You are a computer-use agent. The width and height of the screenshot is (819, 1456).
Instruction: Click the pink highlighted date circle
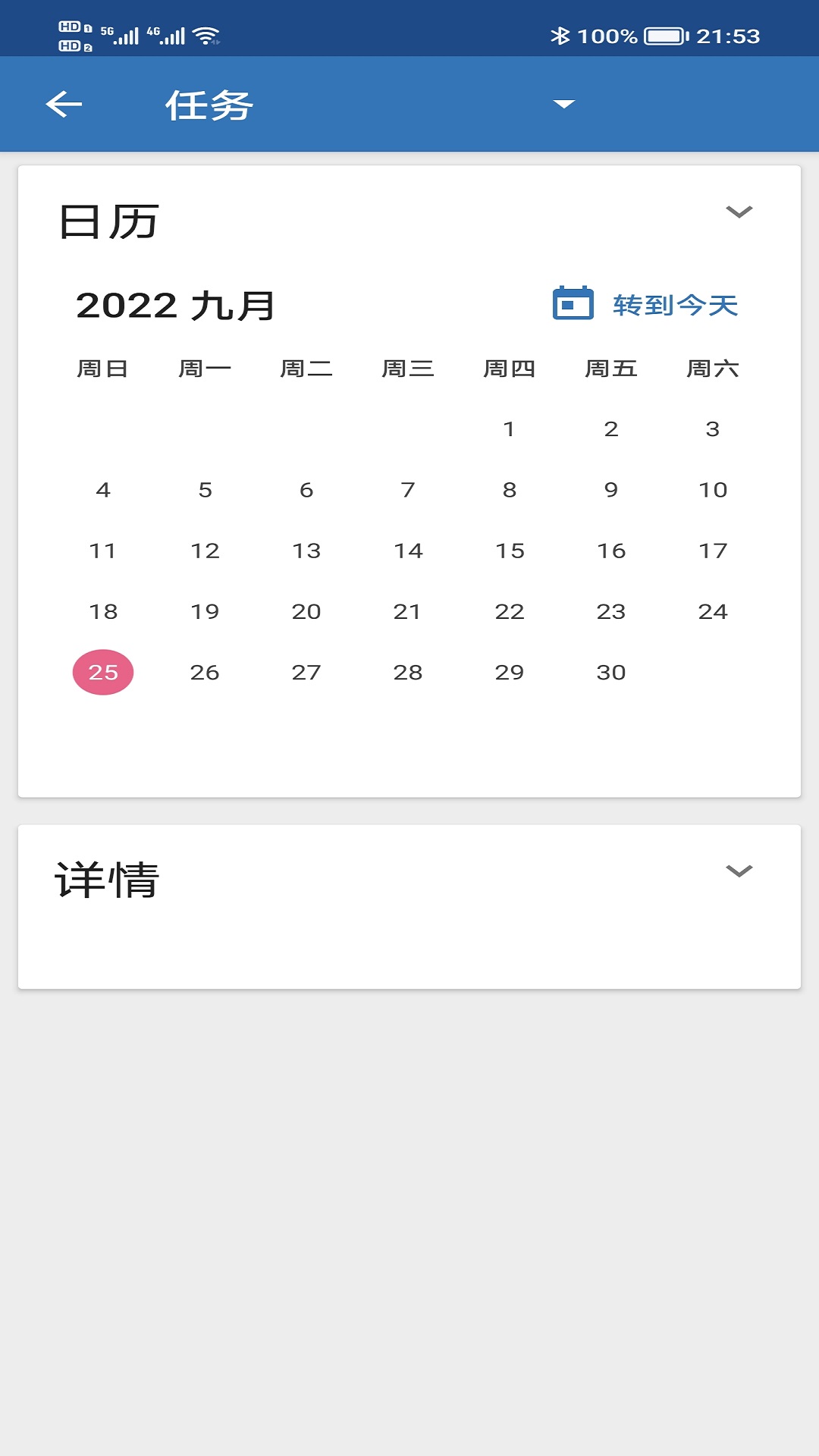click(103, 671)
